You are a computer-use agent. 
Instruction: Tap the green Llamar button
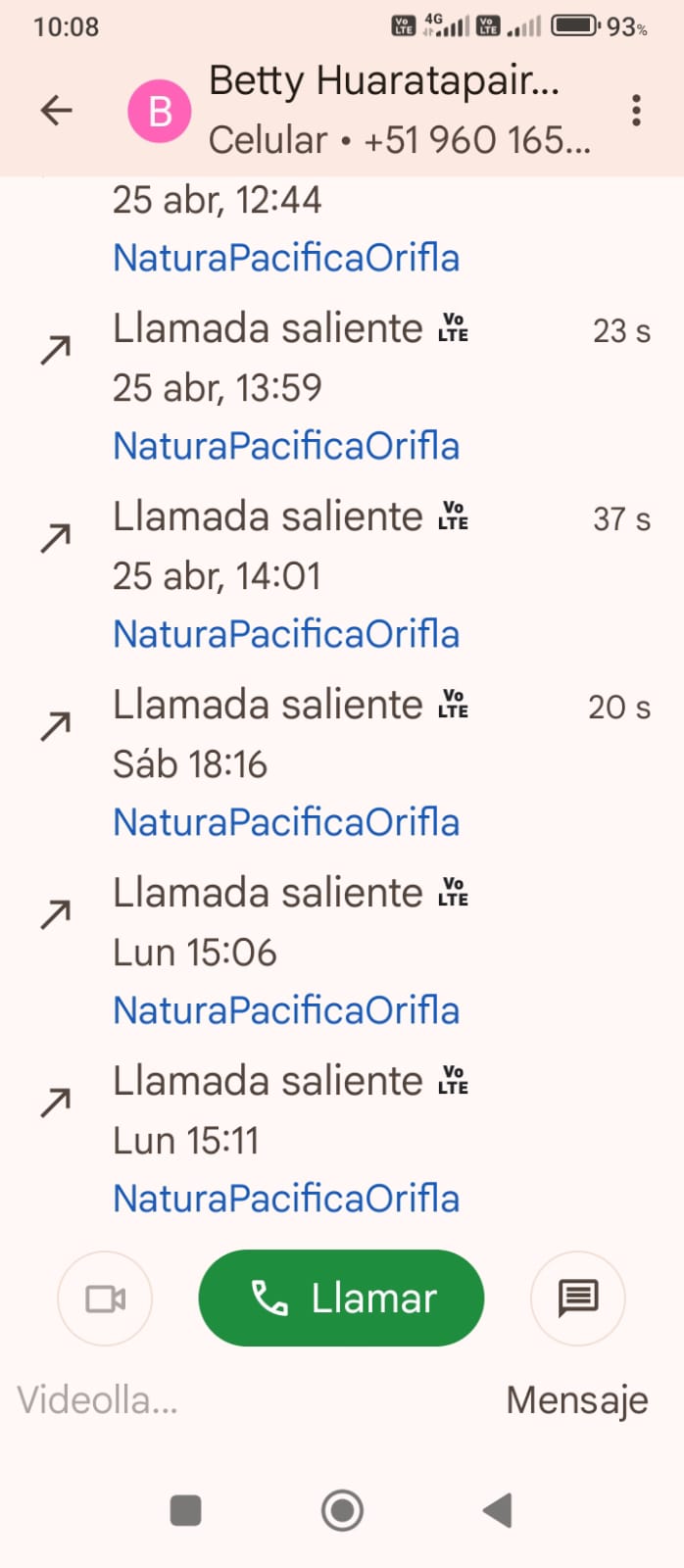coord(341,1298)
